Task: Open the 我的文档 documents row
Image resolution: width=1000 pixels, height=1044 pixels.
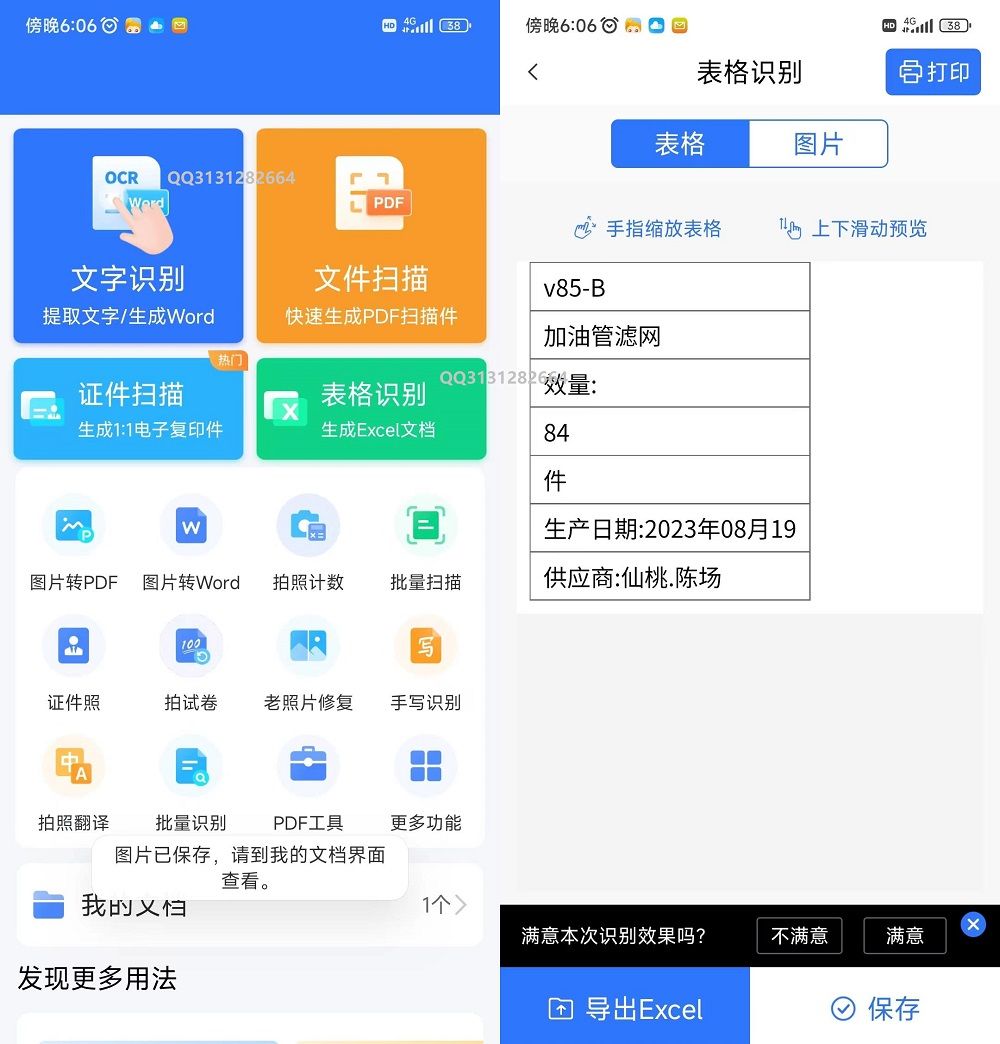Action: tap(250, 905)
